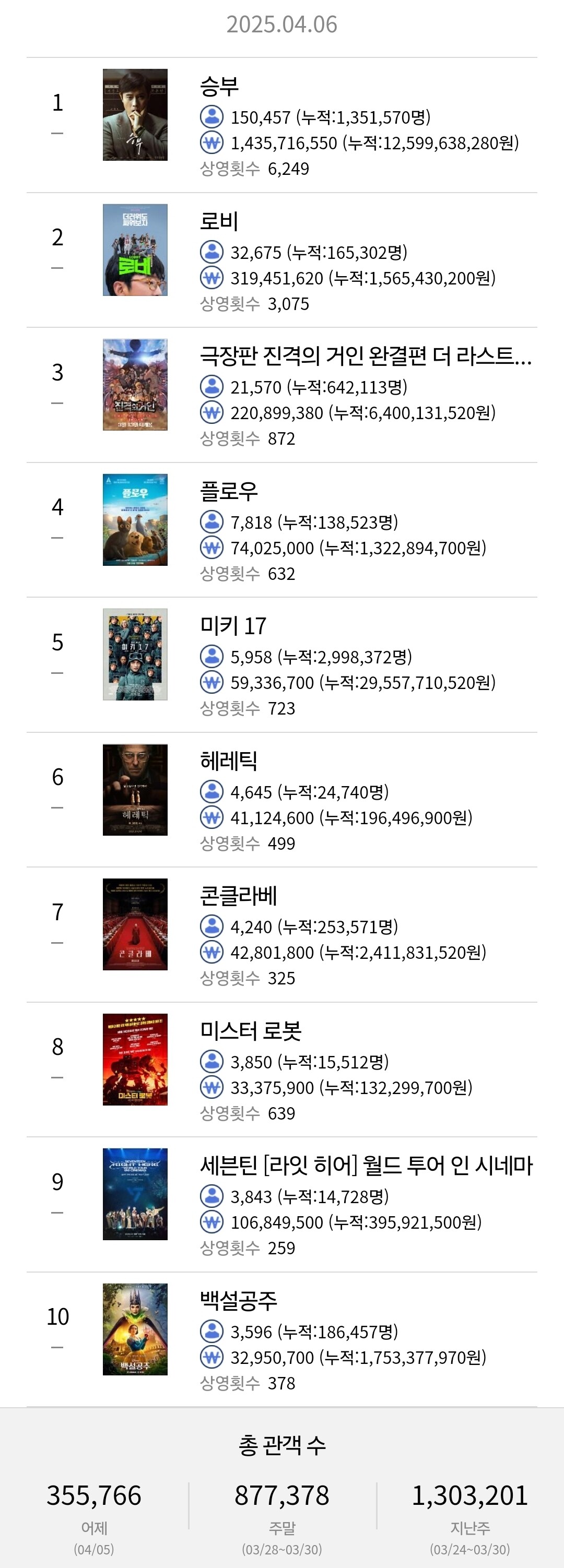This screenshot has height=1568, width=564.
Task: Open the 미키 17 listing
Action: click(233, 626)
